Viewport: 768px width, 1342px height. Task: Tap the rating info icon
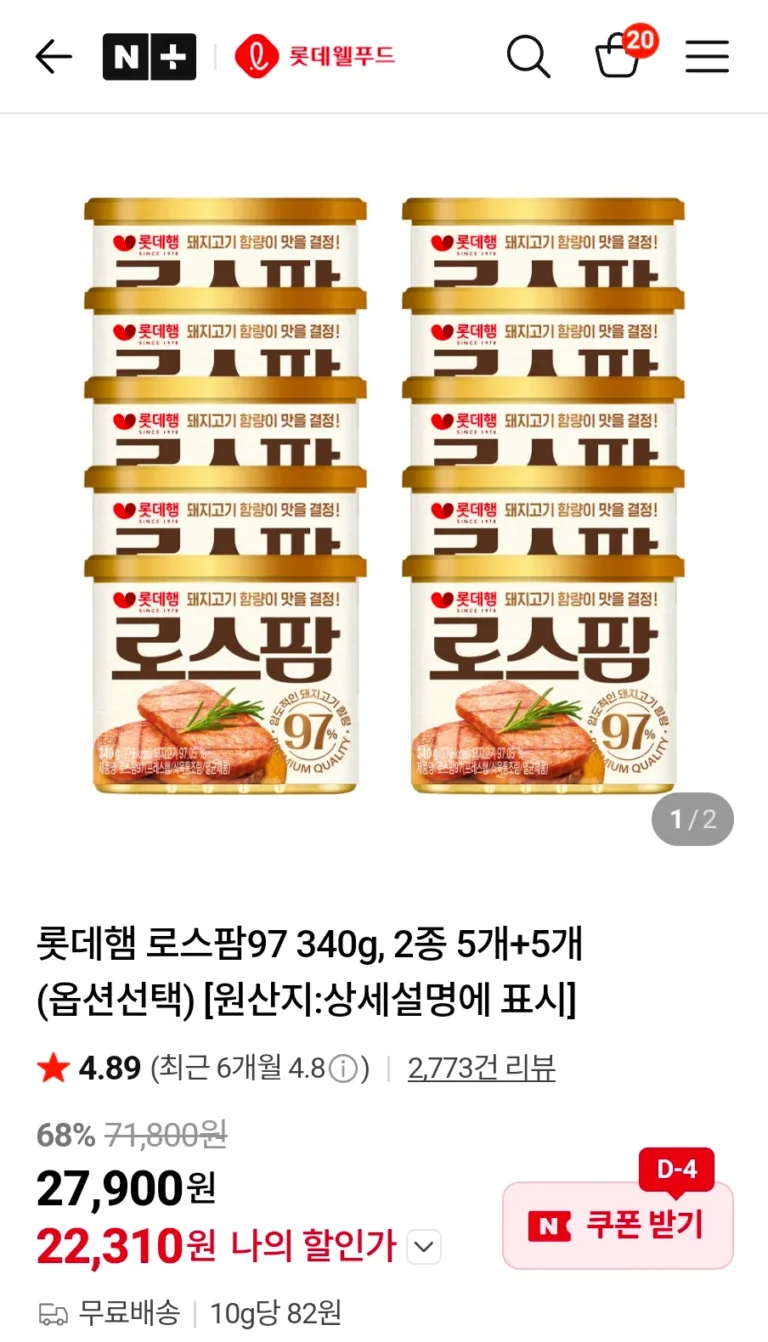point(343,1069)
